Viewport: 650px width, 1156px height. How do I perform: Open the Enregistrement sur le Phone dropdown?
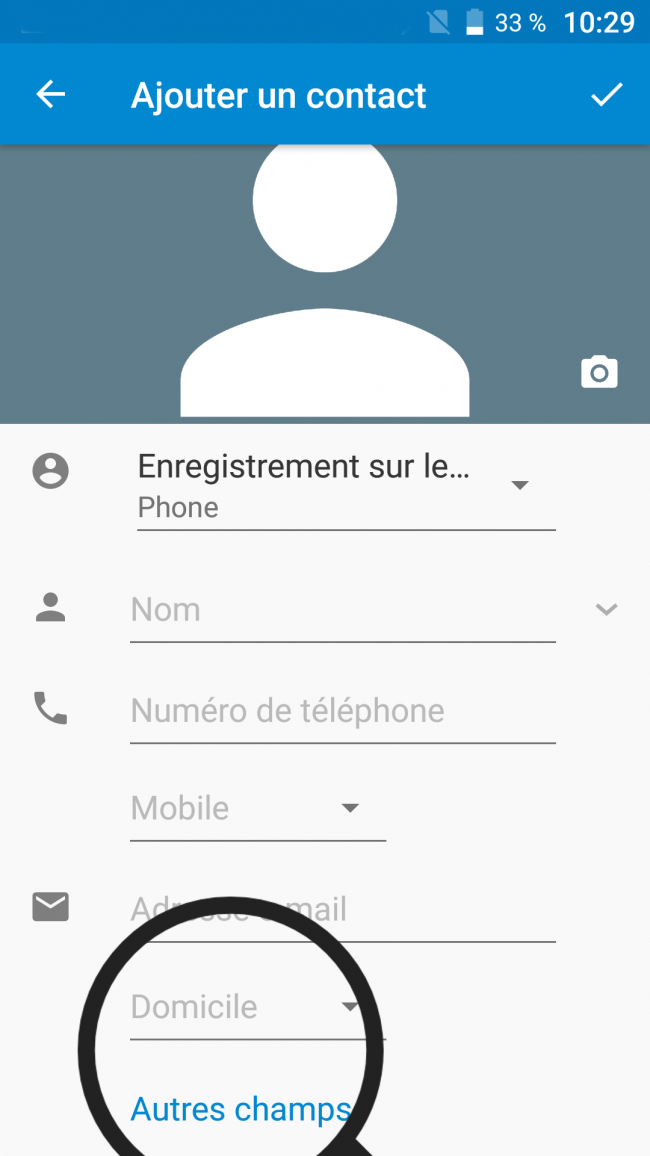(345, 486)
